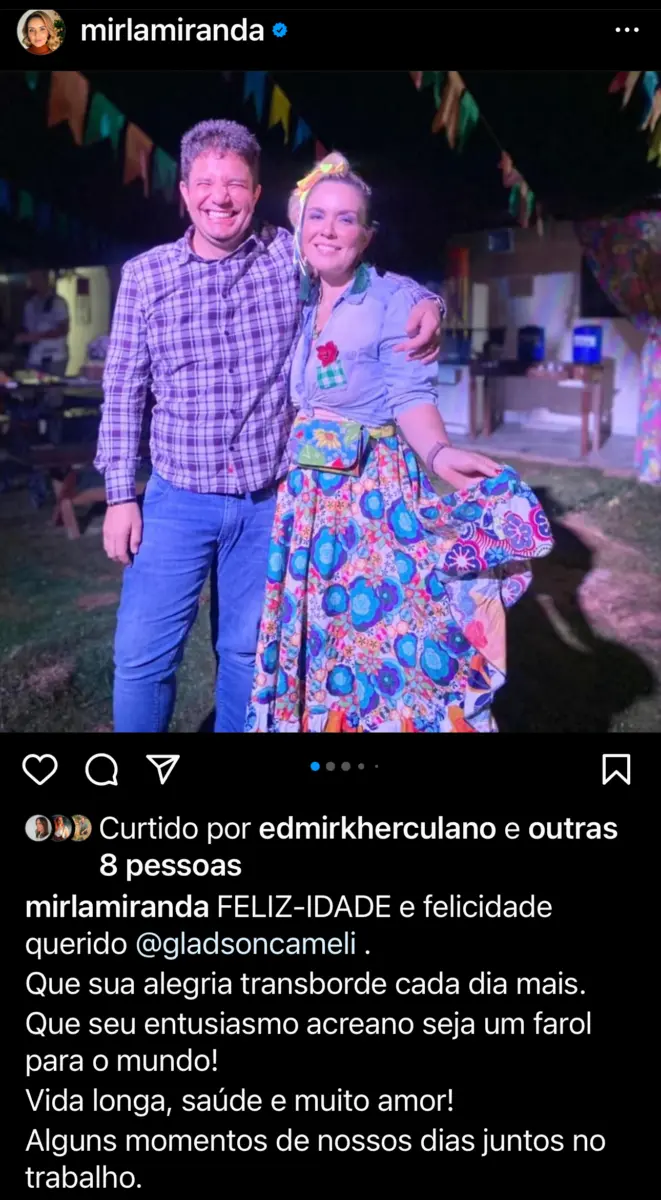Open the three-dot overflow menu
Screen dimensions: 661x1200
[x=627, y=31]
